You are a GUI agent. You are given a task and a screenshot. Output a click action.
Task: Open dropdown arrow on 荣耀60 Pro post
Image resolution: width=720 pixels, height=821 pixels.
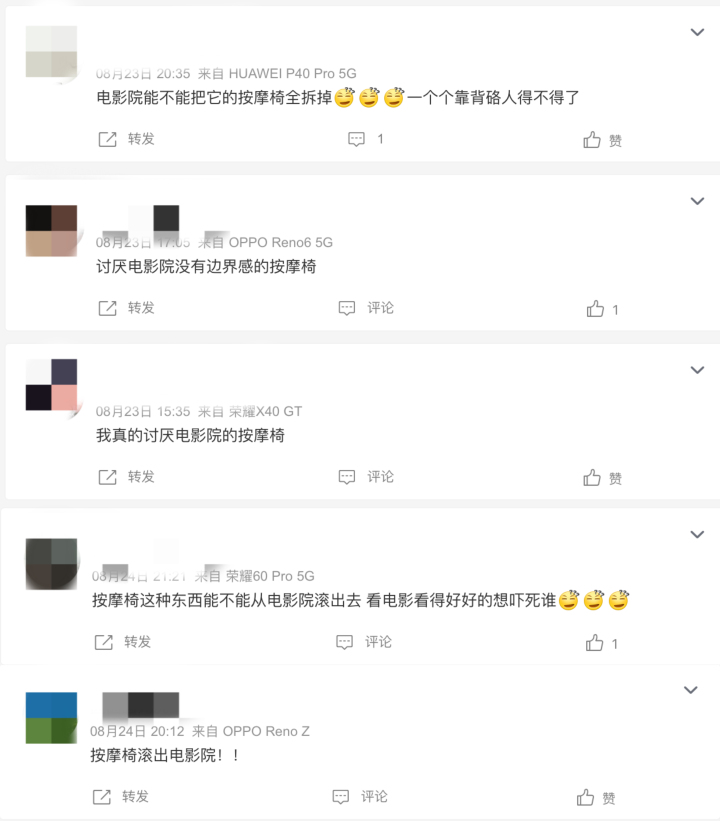697,535
